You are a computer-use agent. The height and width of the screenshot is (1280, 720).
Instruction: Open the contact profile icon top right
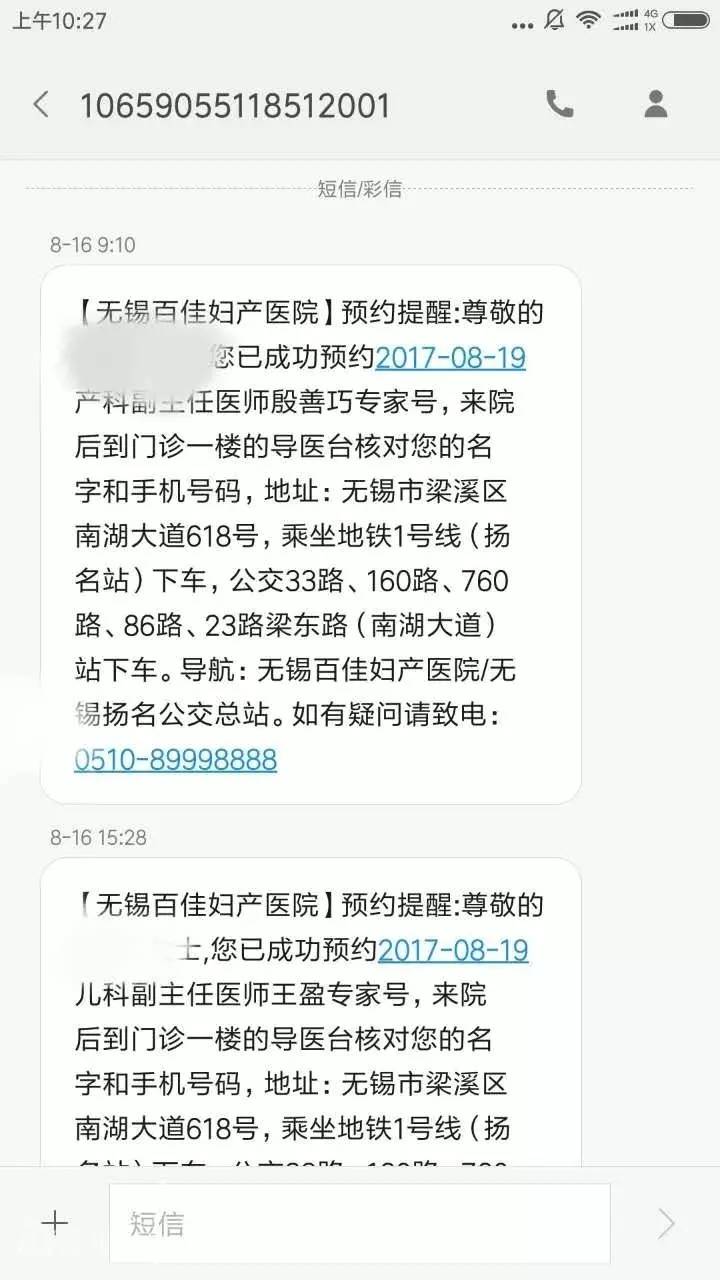point(655,105)
